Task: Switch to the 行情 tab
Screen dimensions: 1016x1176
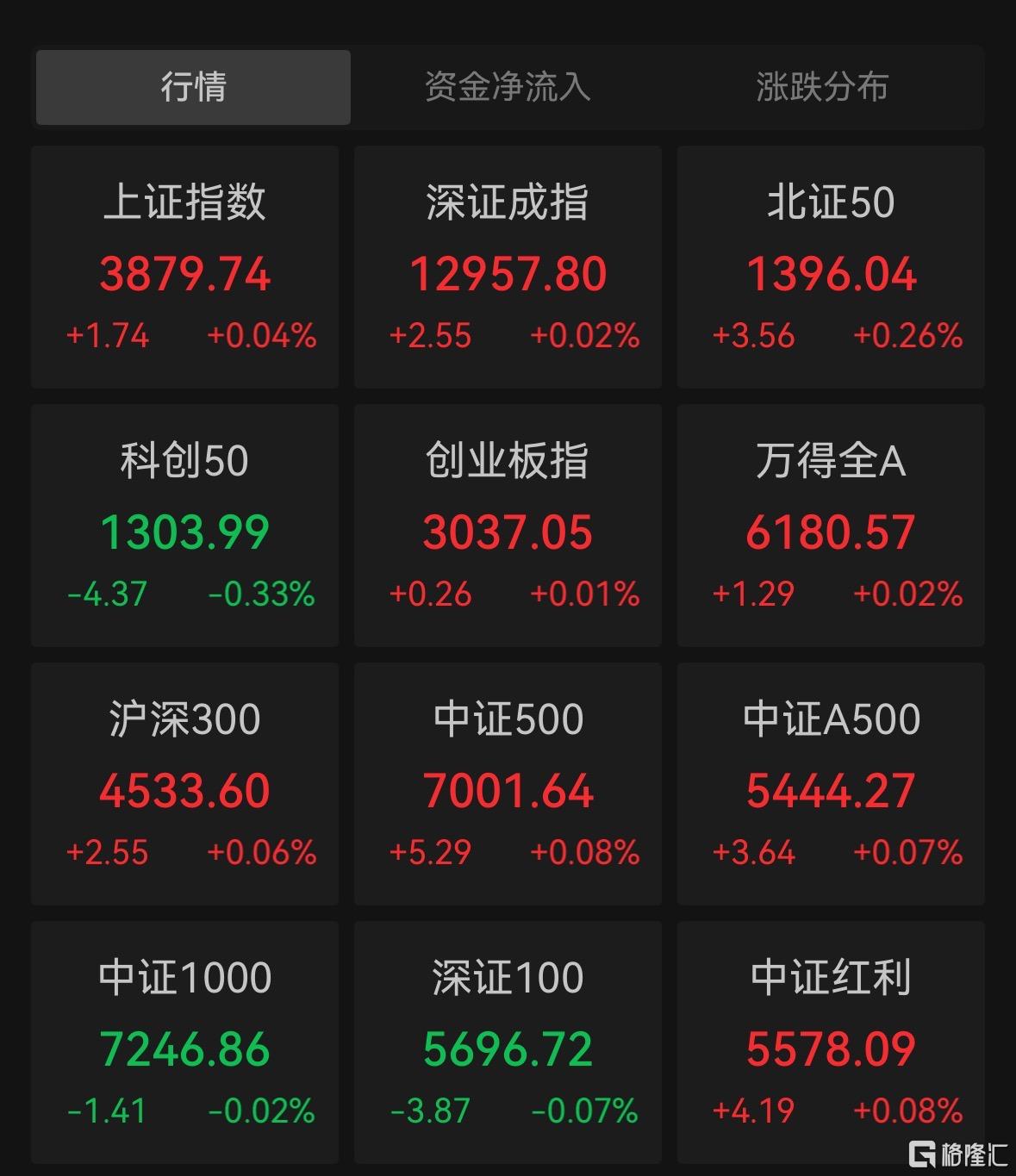Action: tap(193, 87)
